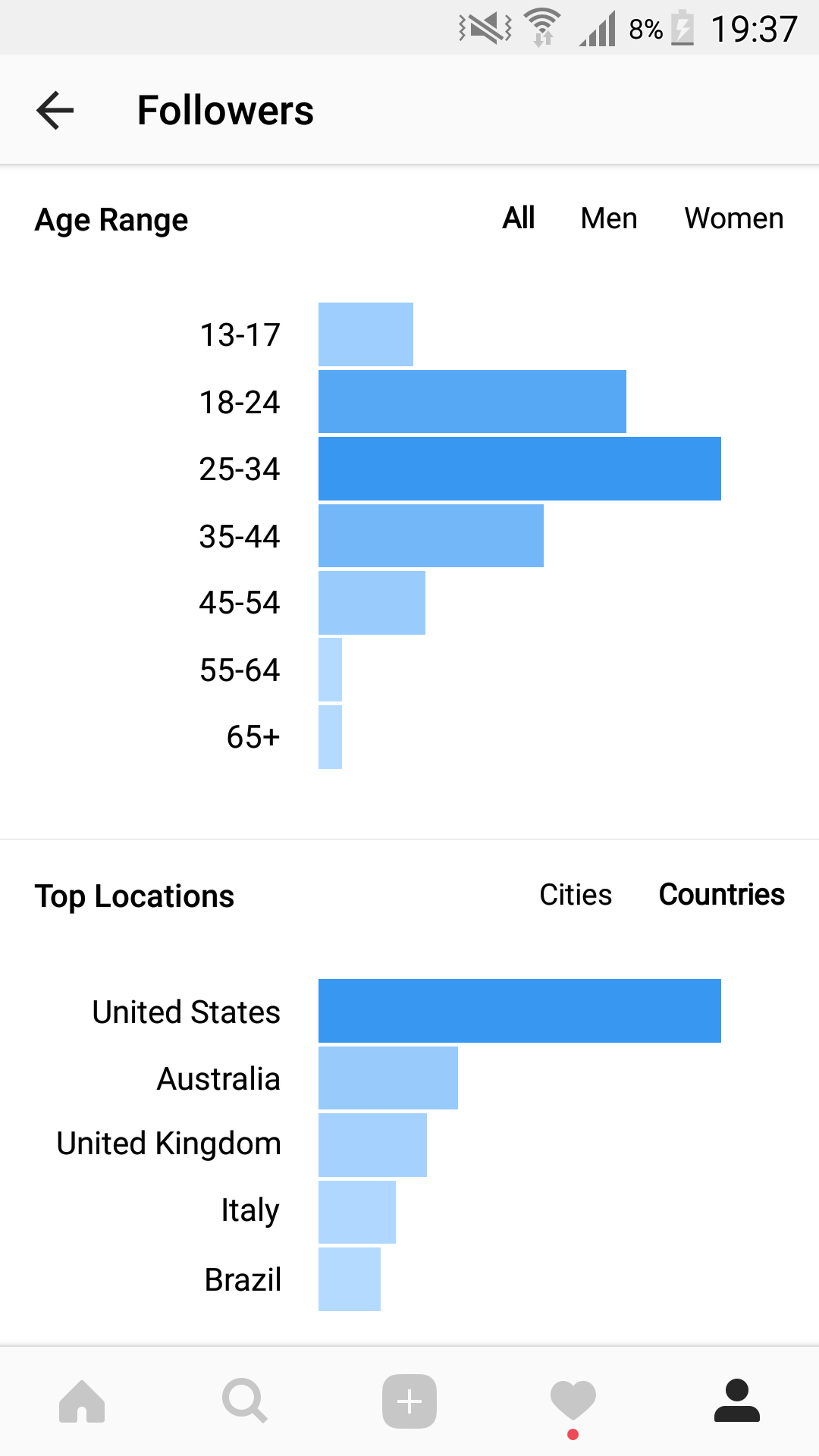Viewport: 819px width, 1456px height.
Task: Select the Countries locations tab
Action: [x=722, y=895]
